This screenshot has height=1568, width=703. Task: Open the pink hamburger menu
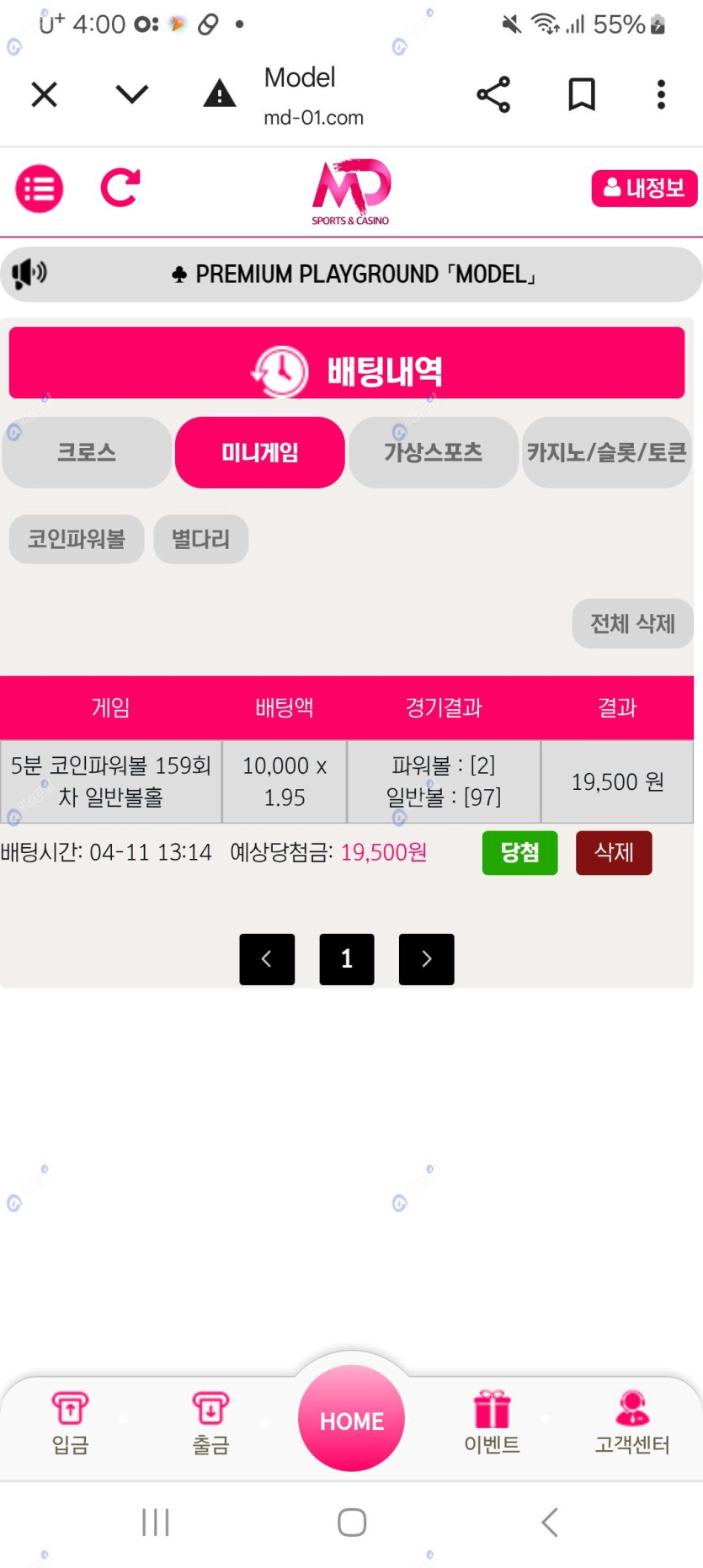[39, 188]
